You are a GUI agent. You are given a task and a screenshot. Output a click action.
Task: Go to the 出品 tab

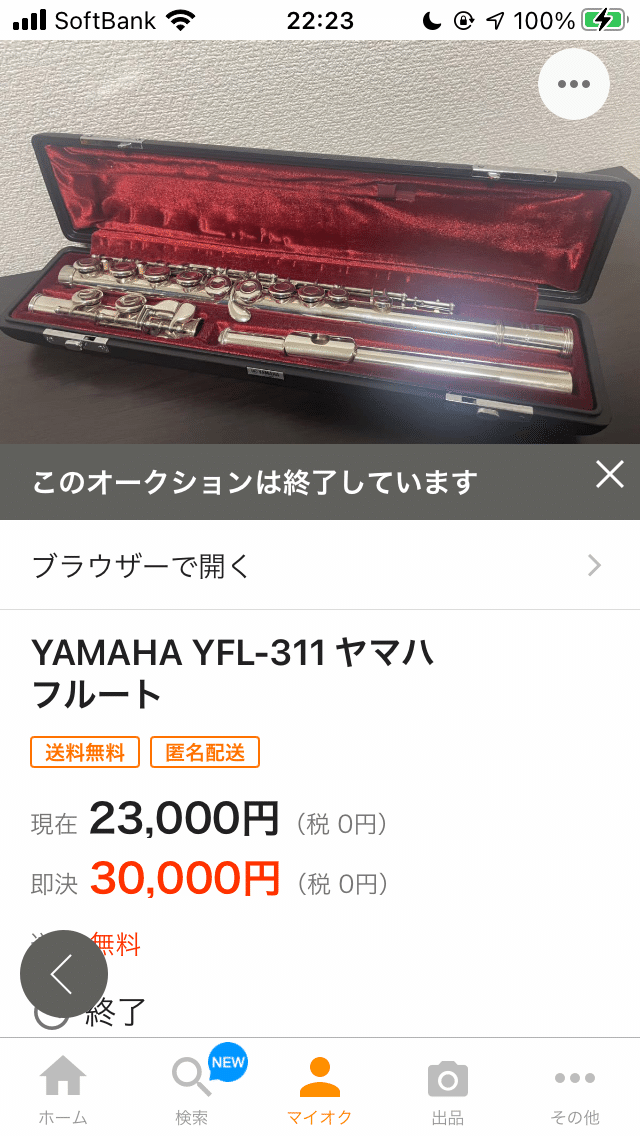pyautogui.click(x=447, y=1090)
